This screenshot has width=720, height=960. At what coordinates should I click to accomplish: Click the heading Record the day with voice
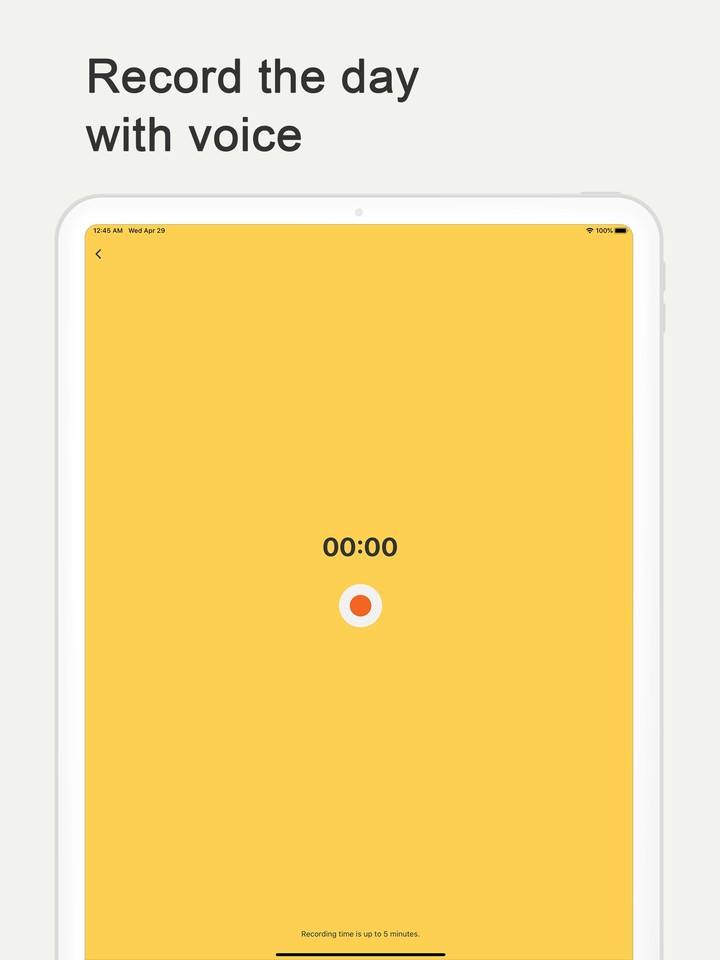253,104
